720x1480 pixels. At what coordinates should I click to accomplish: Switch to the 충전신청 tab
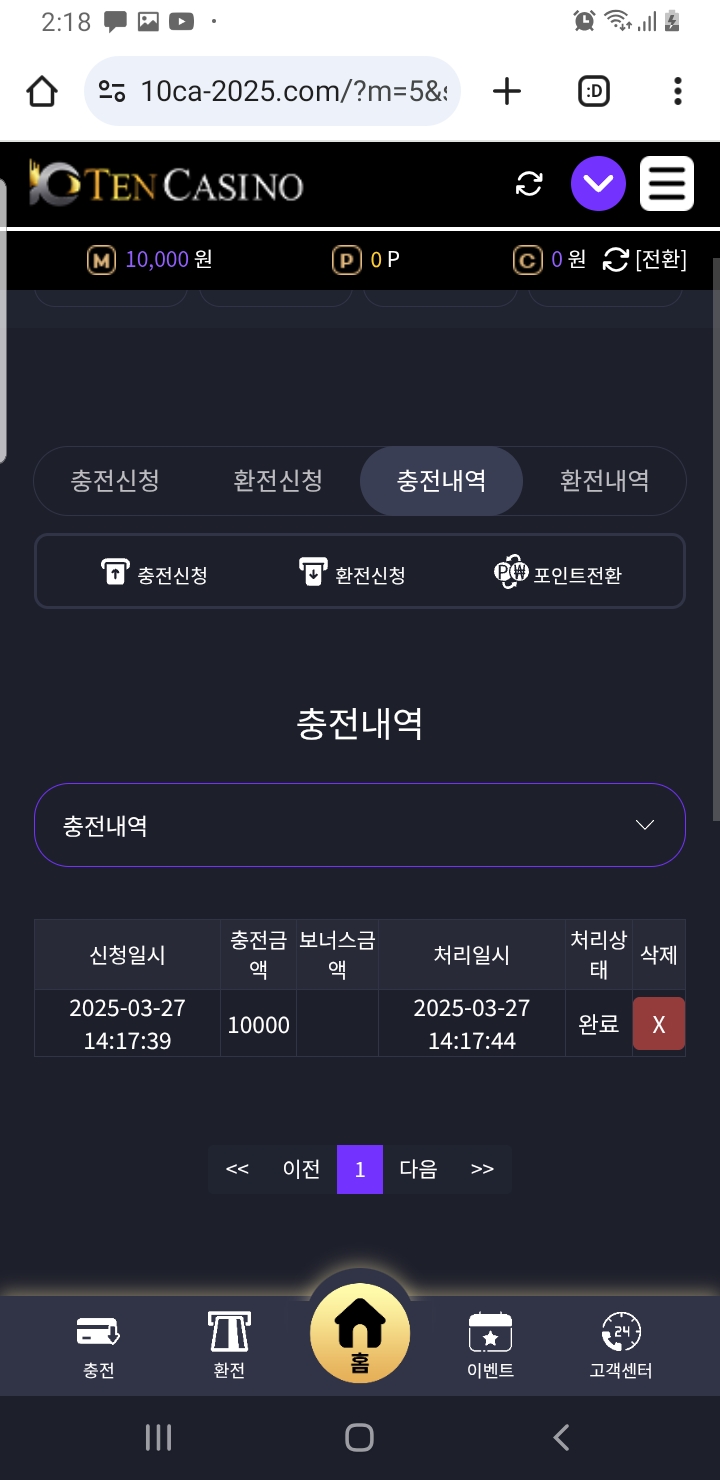point(115,480)
